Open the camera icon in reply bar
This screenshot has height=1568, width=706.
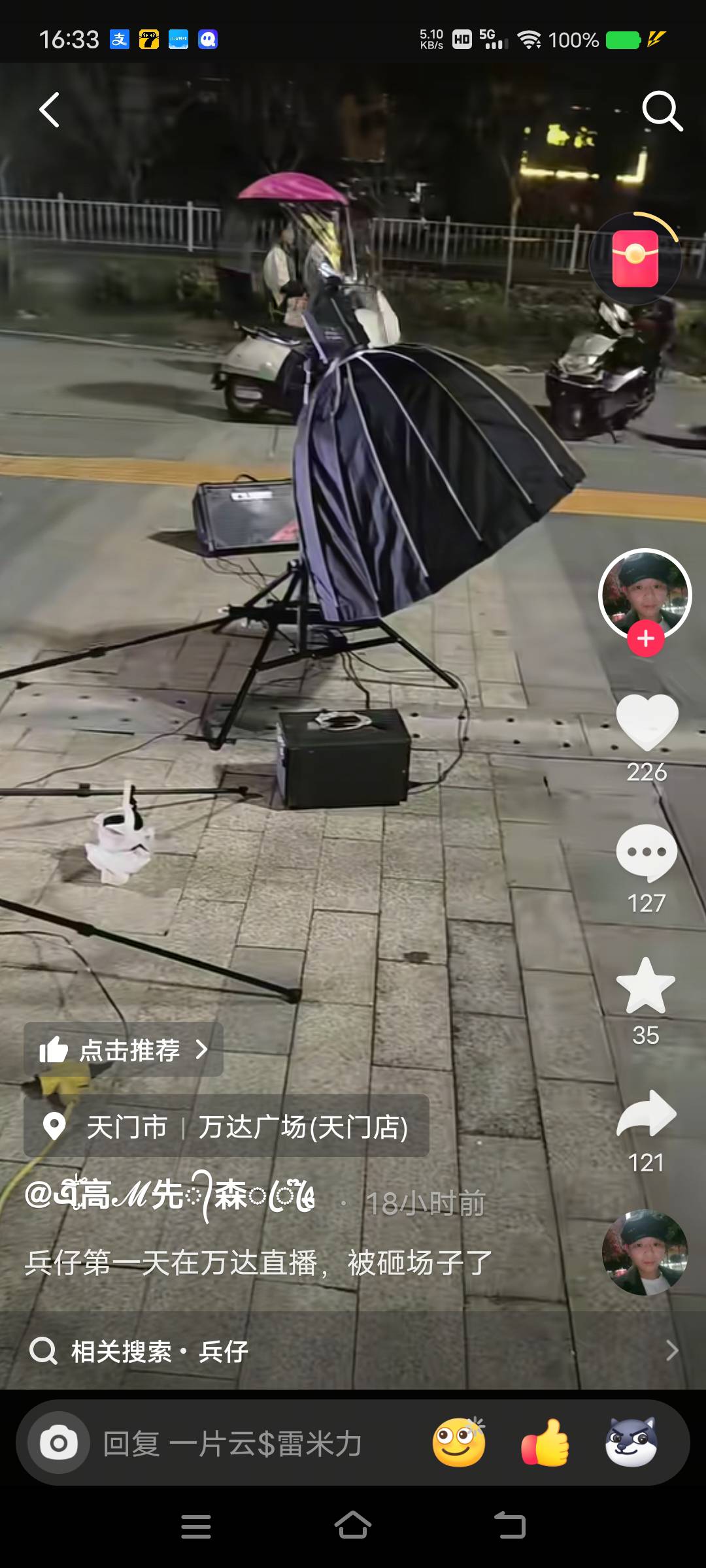click(59, 1443)
